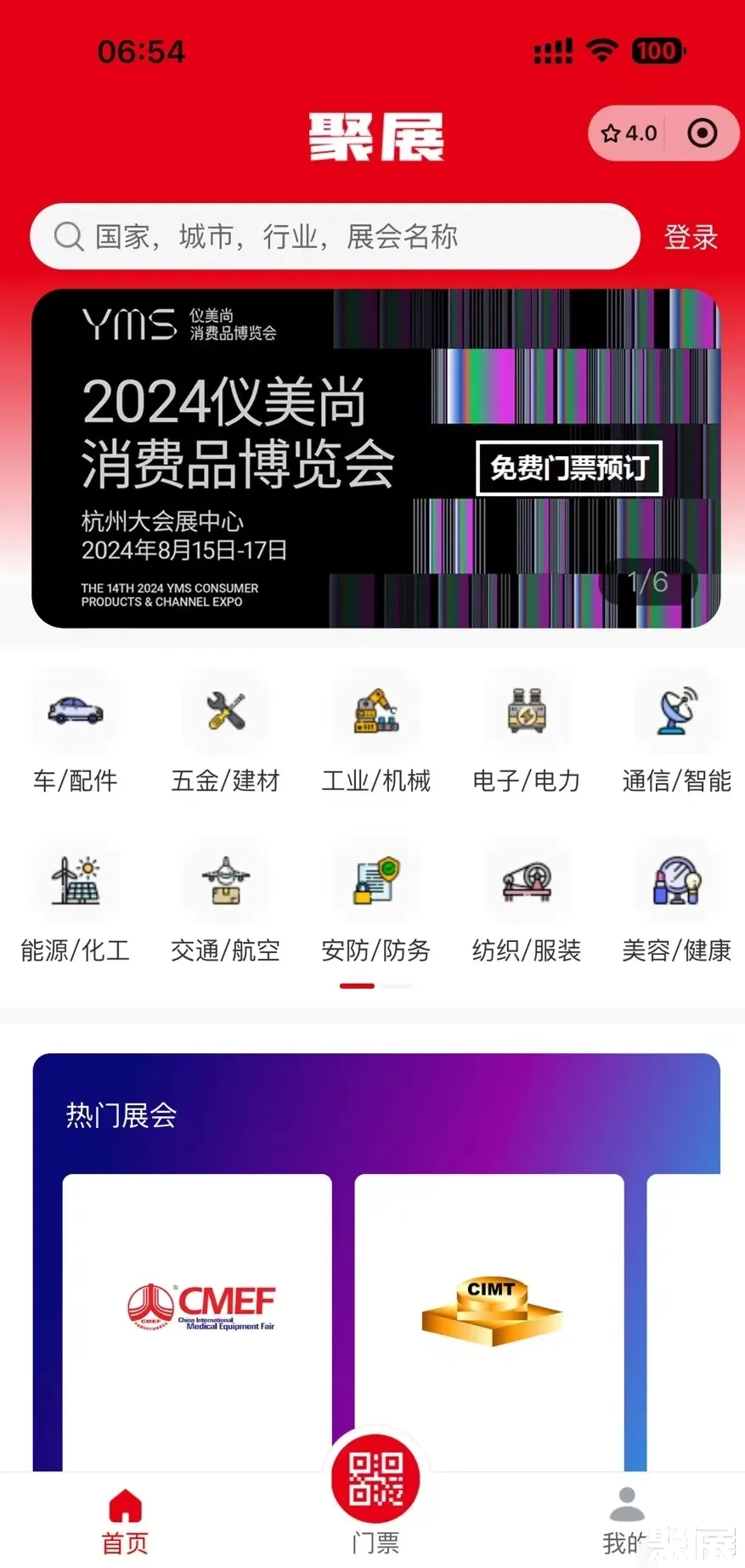Tap 登录 to log in
The image size is (745, 1568).
click(x=691, y=237)
